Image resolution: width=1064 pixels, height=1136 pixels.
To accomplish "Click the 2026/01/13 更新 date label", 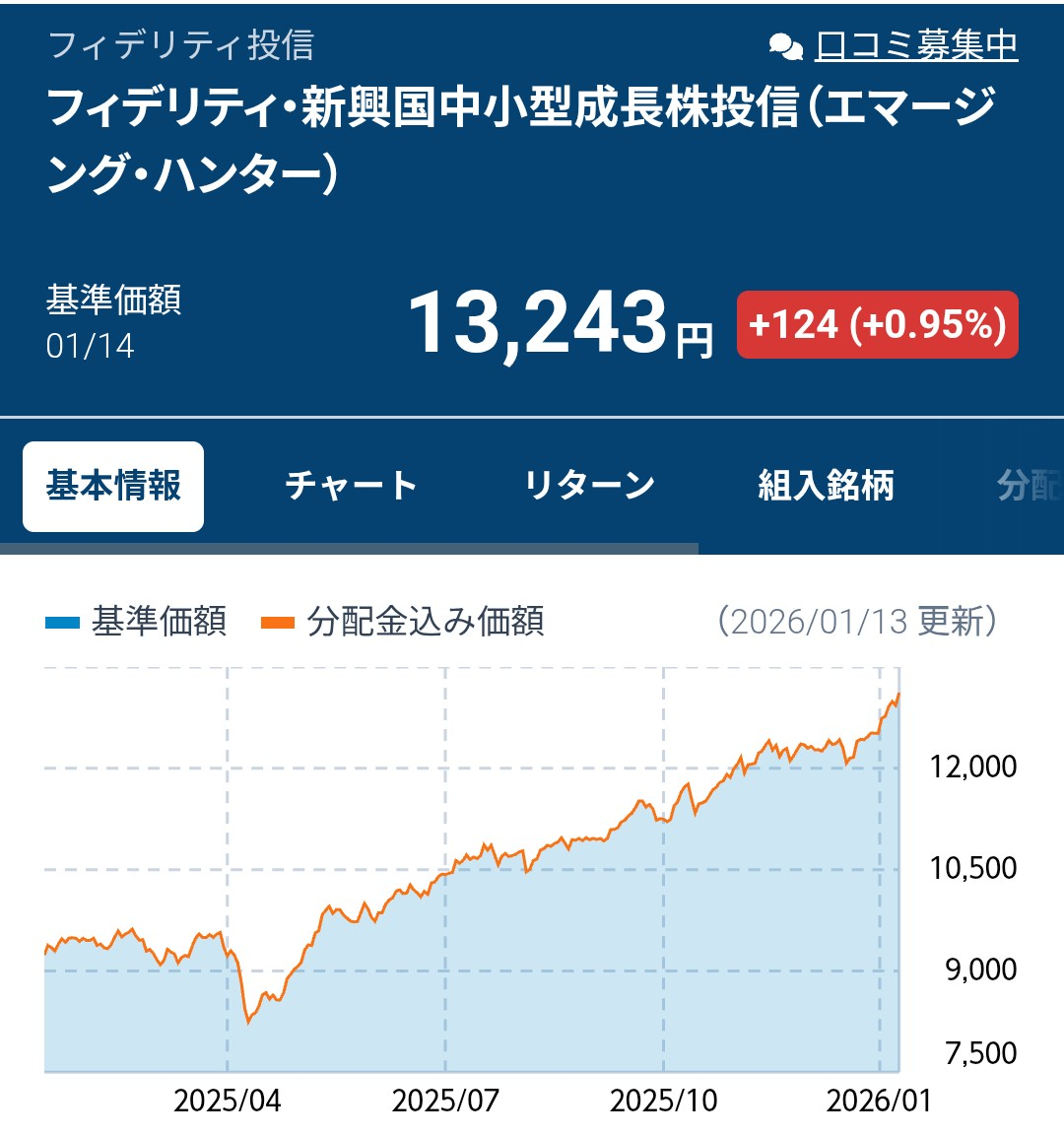I will pyautogui.click(x=857, y=621).
